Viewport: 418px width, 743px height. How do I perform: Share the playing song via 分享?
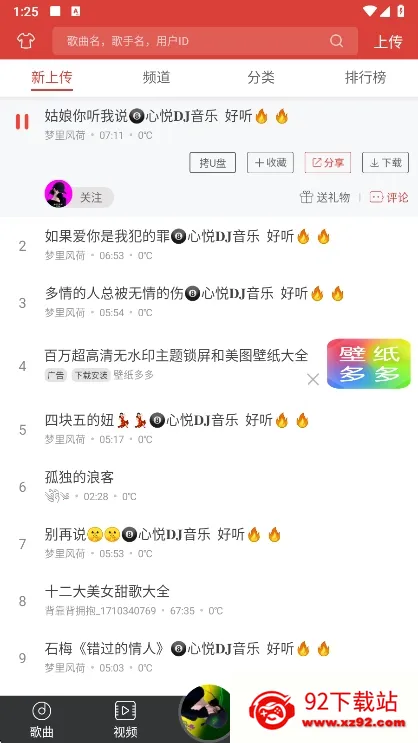(x=327, y=163)
